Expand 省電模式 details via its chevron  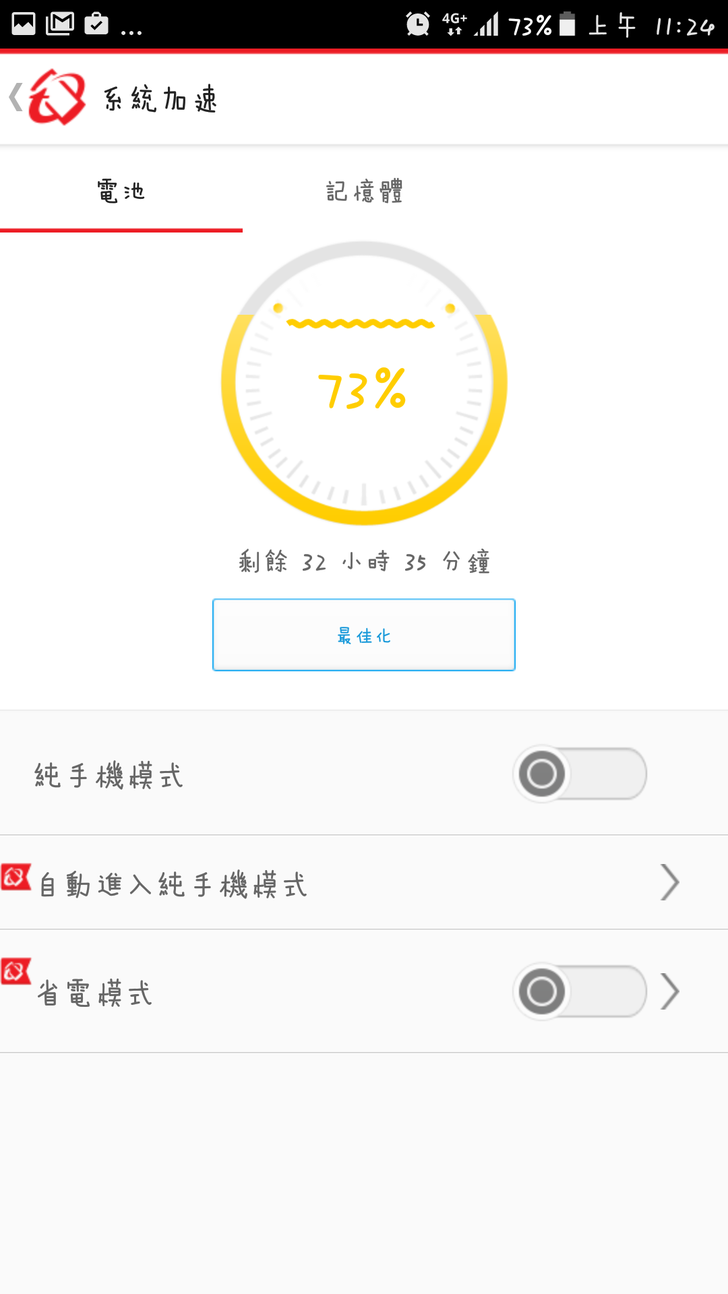tap(671, 992)
